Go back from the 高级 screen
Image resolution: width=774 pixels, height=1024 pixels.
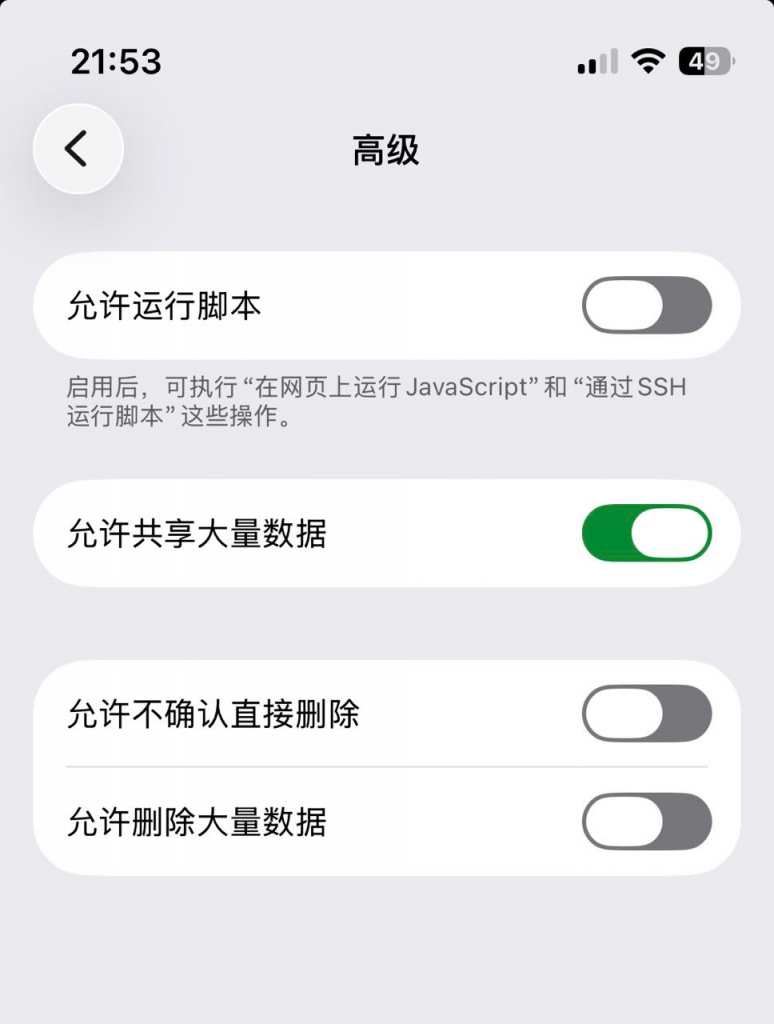pos(78,149)
